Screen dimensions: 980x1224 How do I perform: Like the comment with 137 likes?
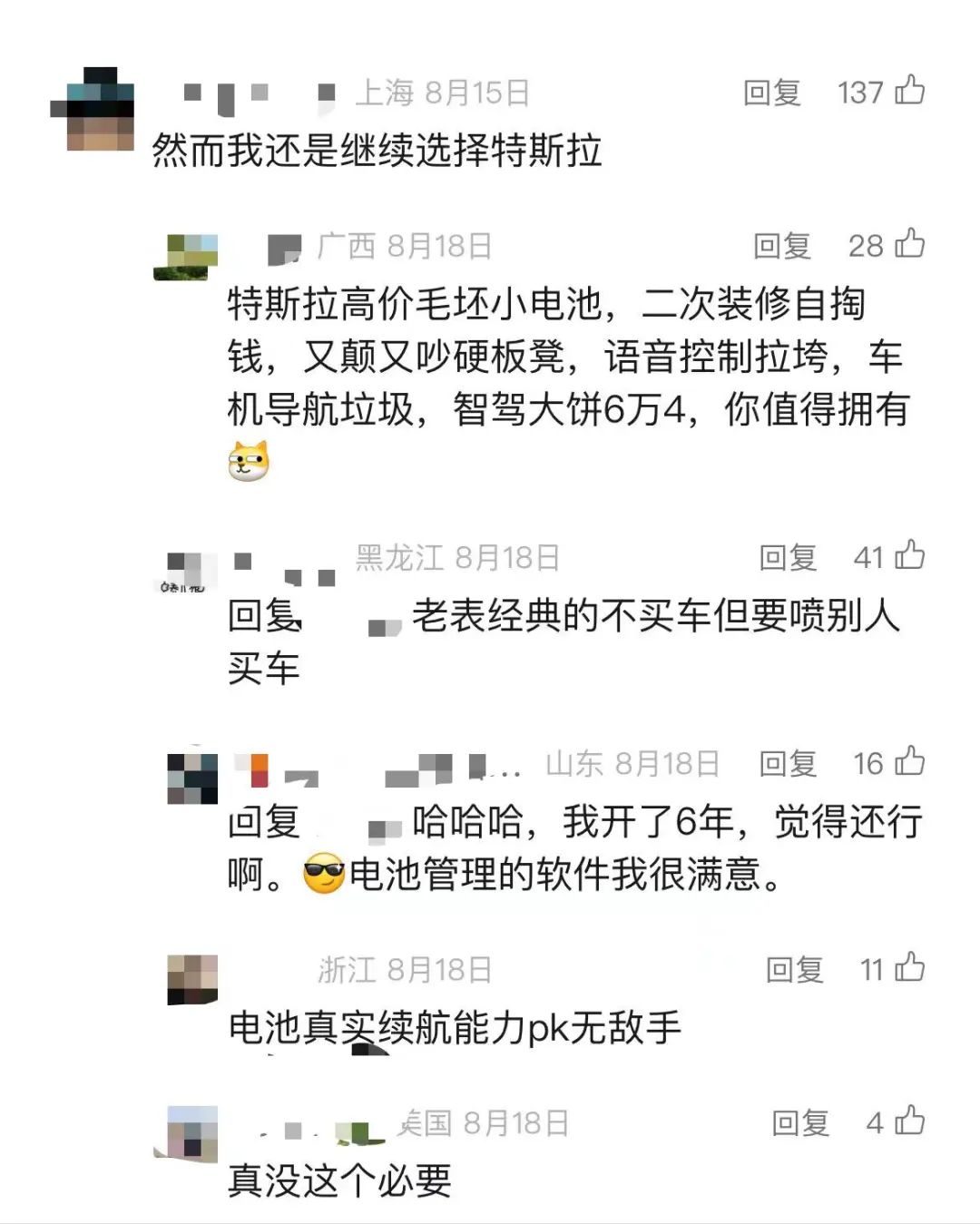tap(909, 91)
